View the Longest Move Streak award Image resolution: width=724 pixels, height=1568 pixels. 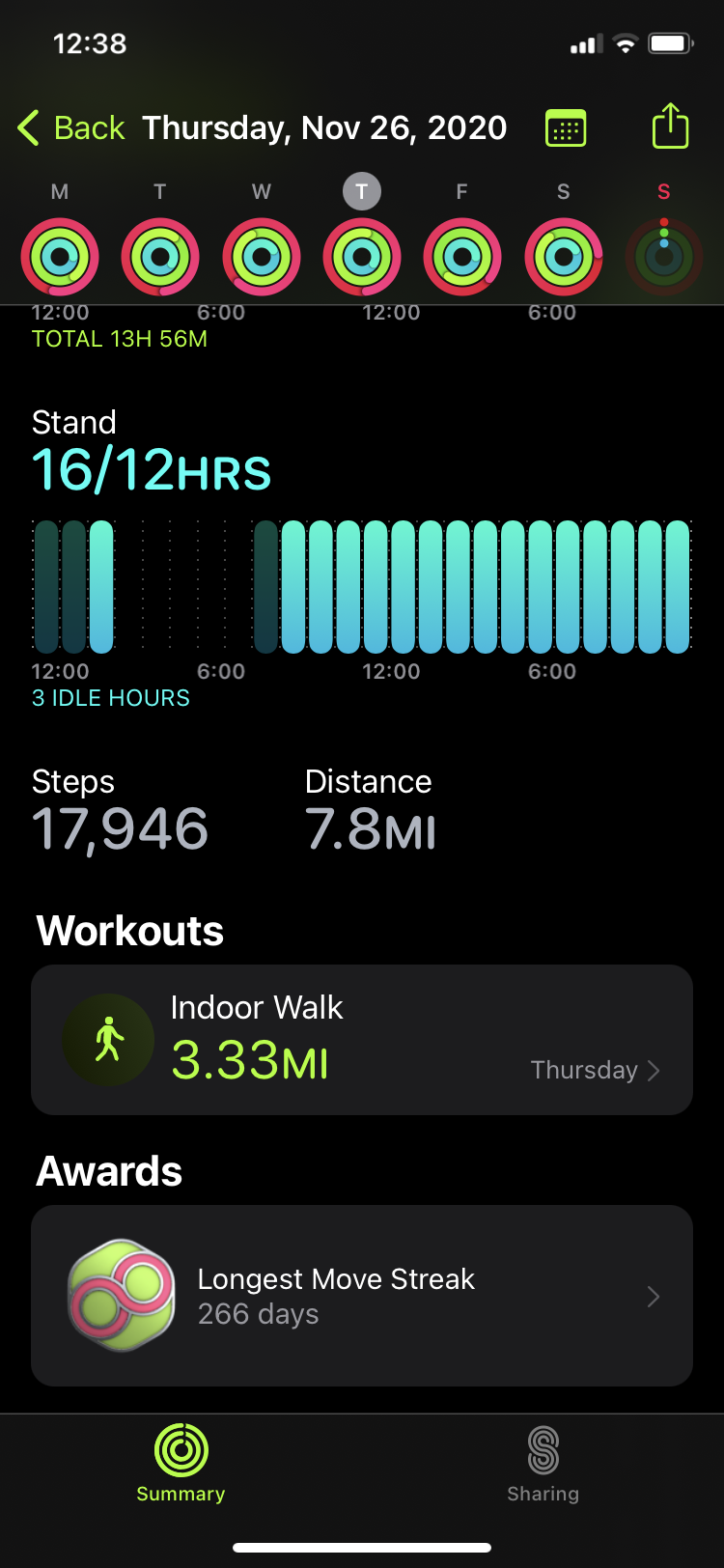(362, 1296)
